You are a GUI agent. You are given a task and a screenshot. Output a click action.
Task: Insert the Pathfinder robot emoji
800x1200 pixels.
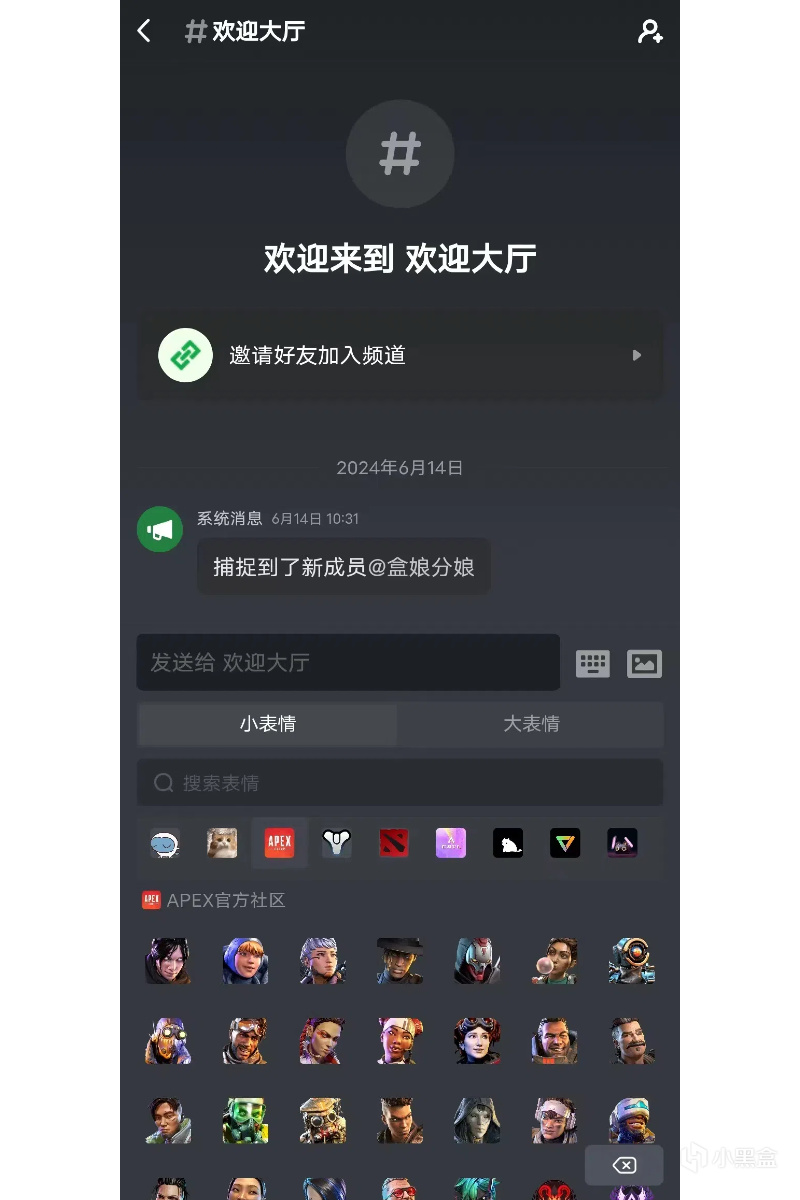click(632, 961)
